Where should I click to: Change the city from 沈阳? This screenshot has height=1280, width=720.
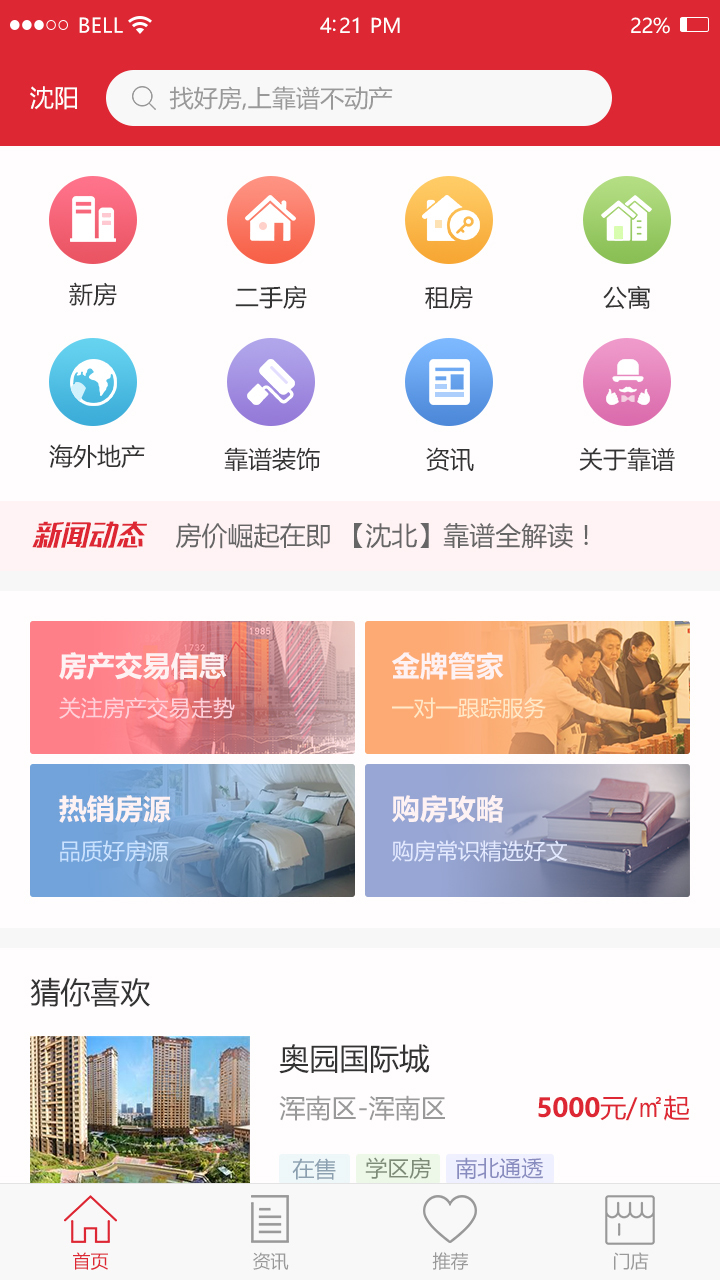pyautogui.click(x=54, y=98)
